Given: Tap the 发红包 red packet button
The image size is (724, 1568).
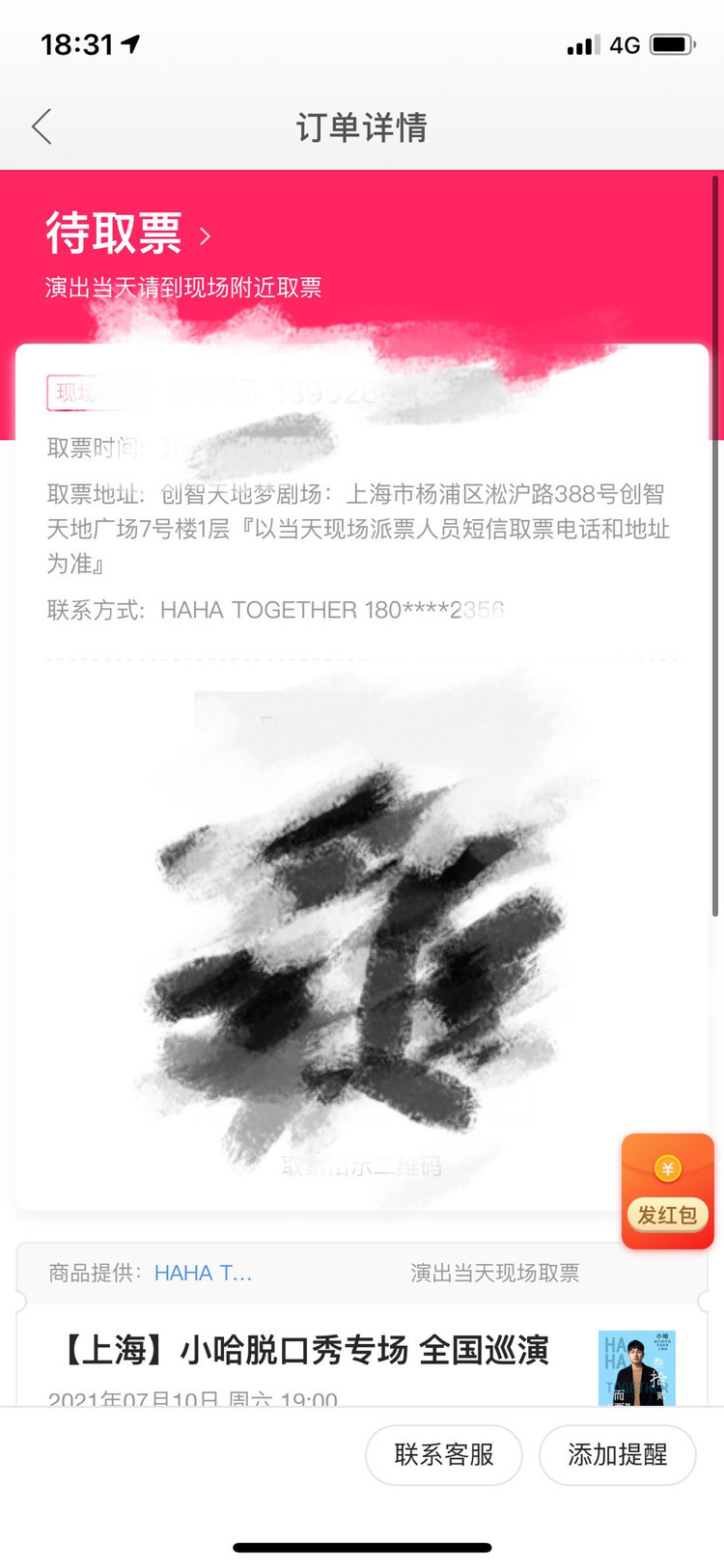Looking at the screenshot, I should coord(667,1191).
